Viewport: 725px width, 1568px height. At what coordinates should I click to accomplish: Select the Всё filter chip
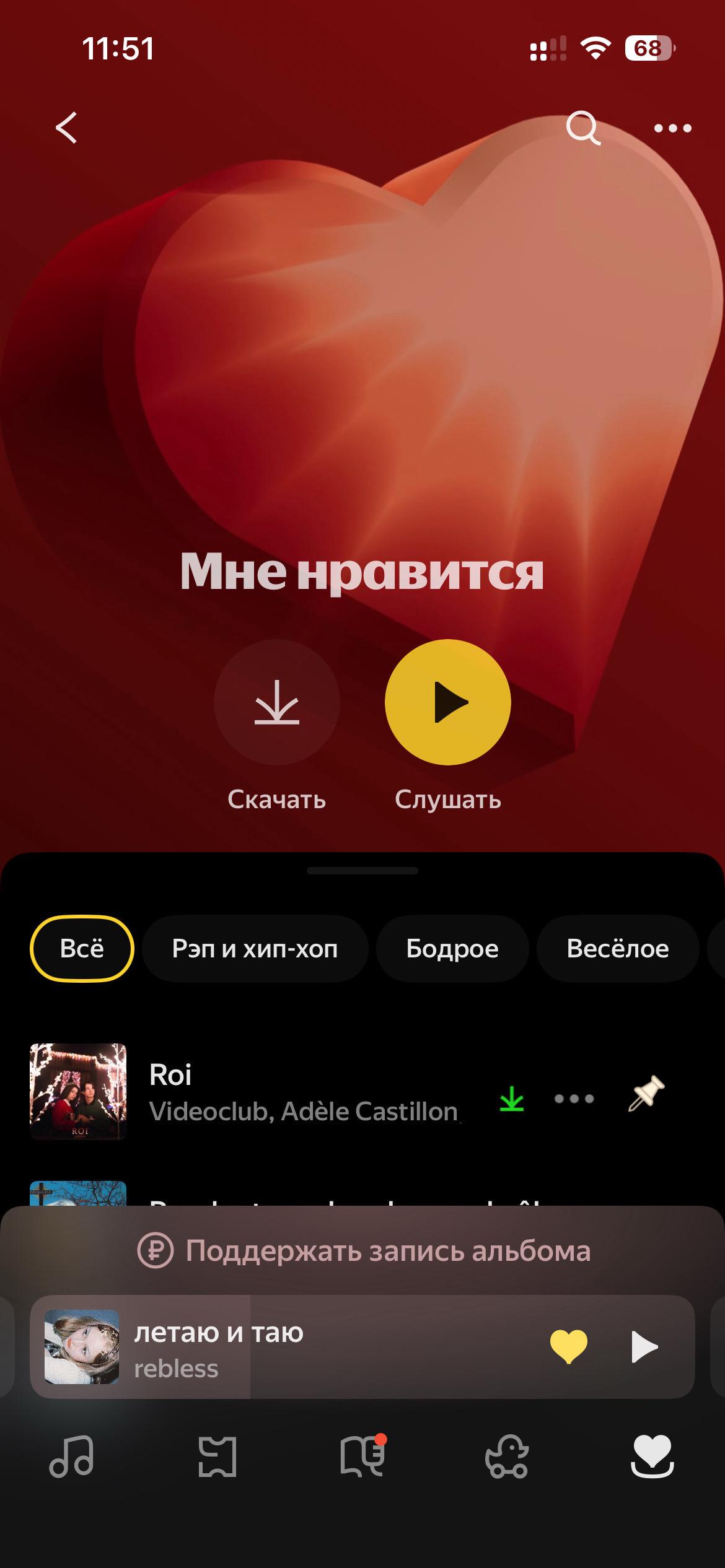82,948
